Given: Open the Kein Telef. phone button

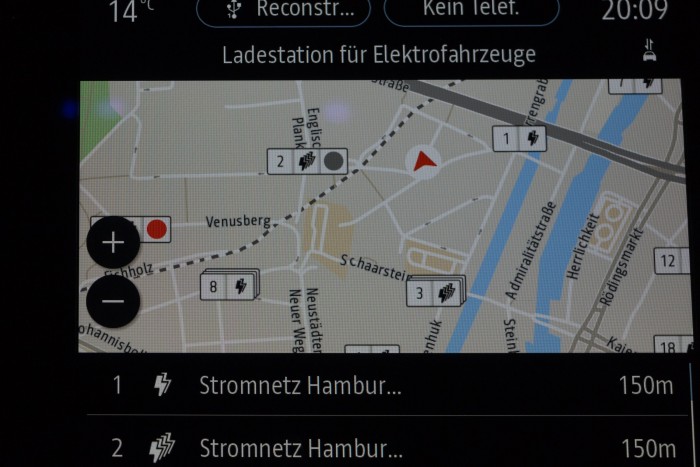Looking at the screenshot, I should coord(471,10).
